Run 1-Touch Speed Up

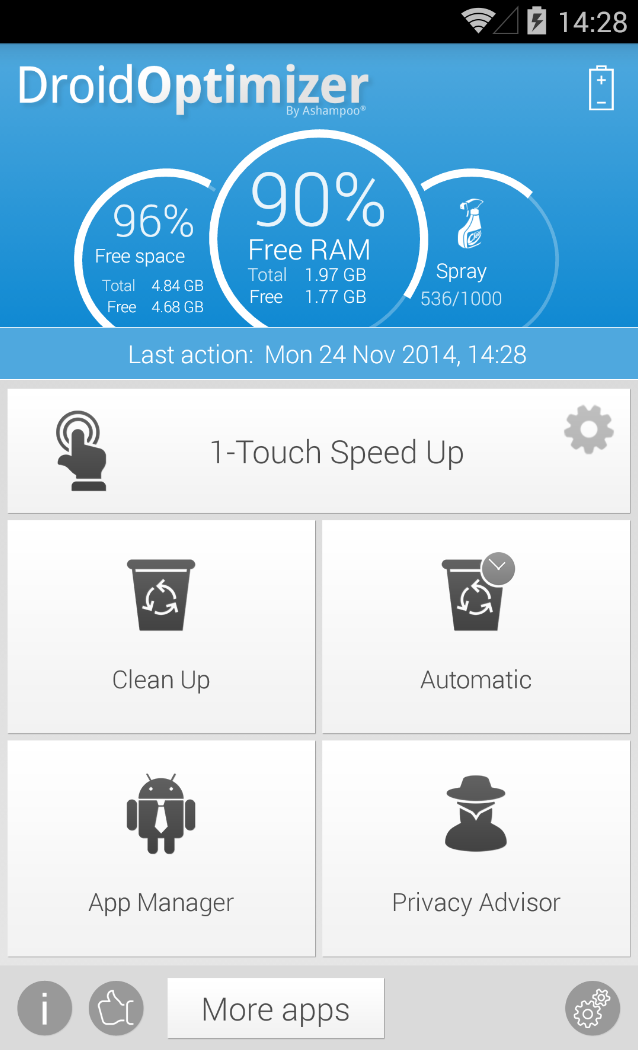[x=319, y=451]
